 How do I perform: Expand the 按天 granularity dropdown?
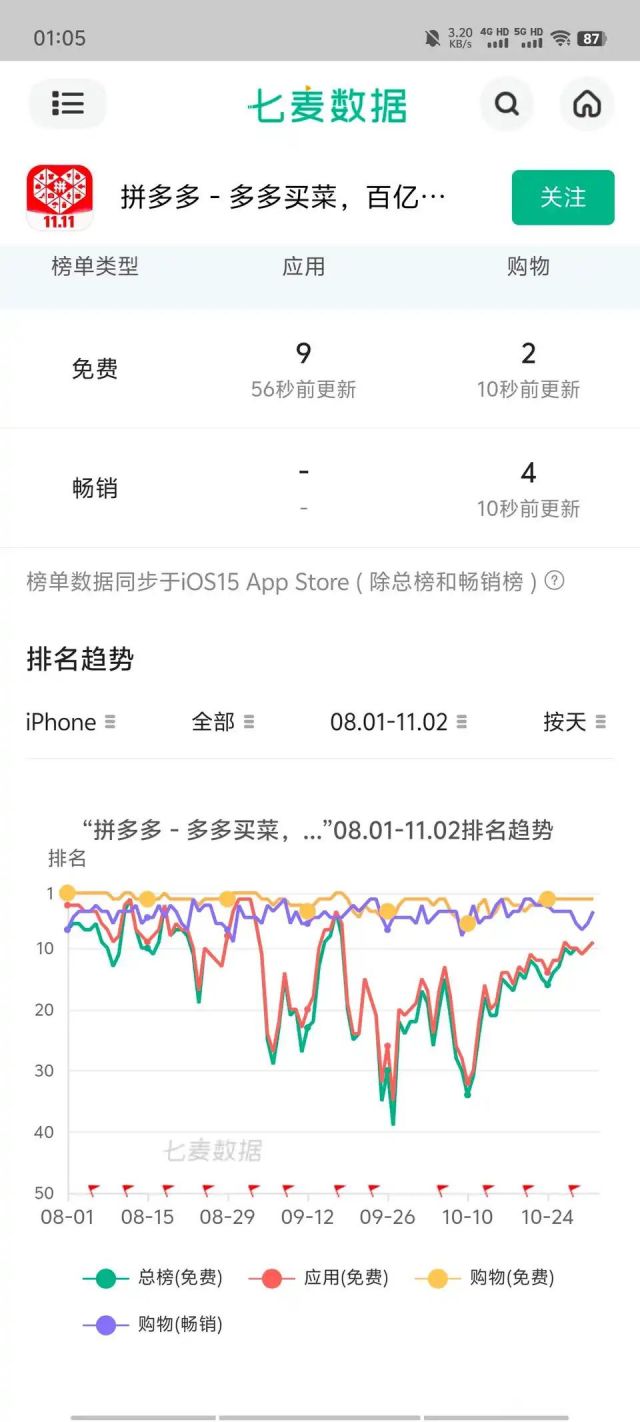click(x=575, y=722)
